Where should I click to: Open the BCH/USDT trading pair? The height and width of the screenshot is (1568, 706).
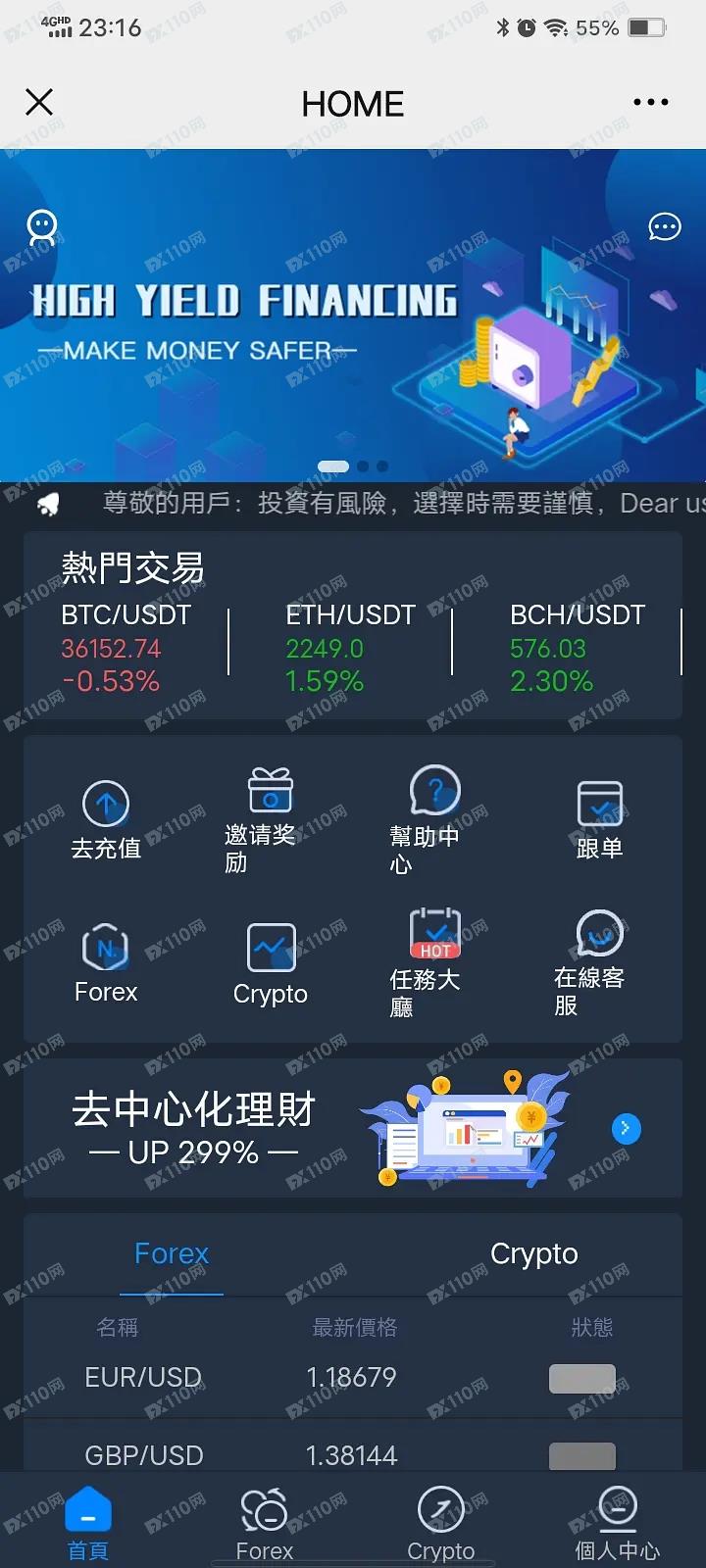click(x=577, y=647)
